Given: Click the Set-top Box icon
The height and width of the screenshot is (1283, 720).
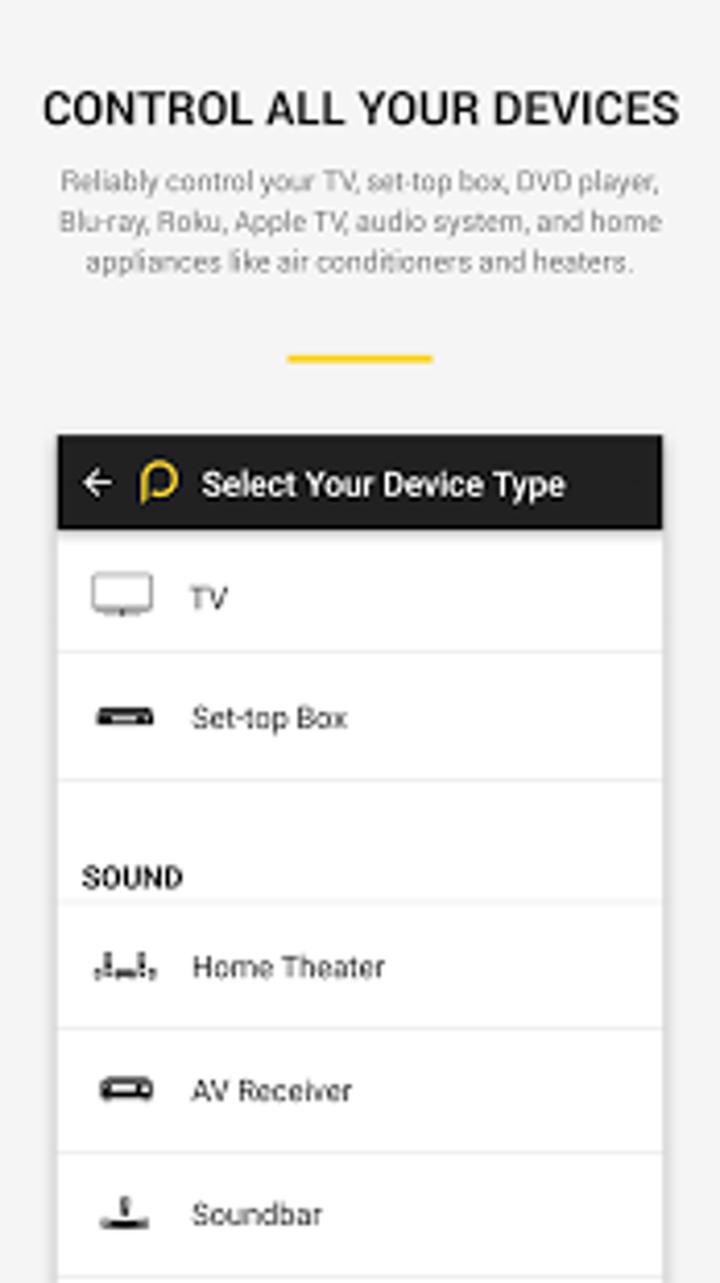Looking at the screenshot, I should click(x=124, y=716).
